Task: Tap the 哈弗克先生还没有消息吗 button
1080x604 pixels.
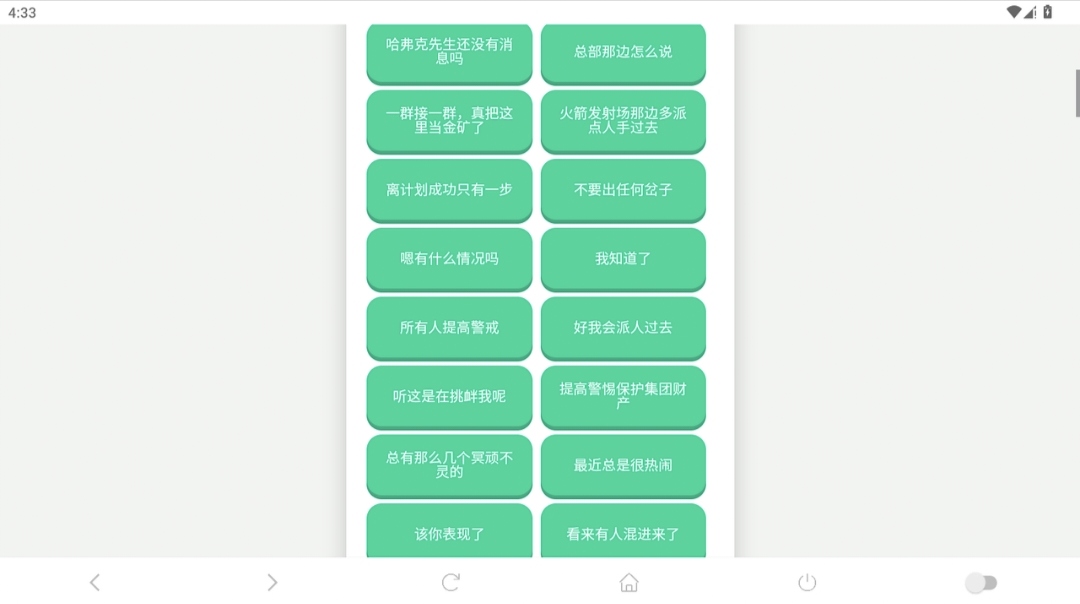Action: (449, 52)
